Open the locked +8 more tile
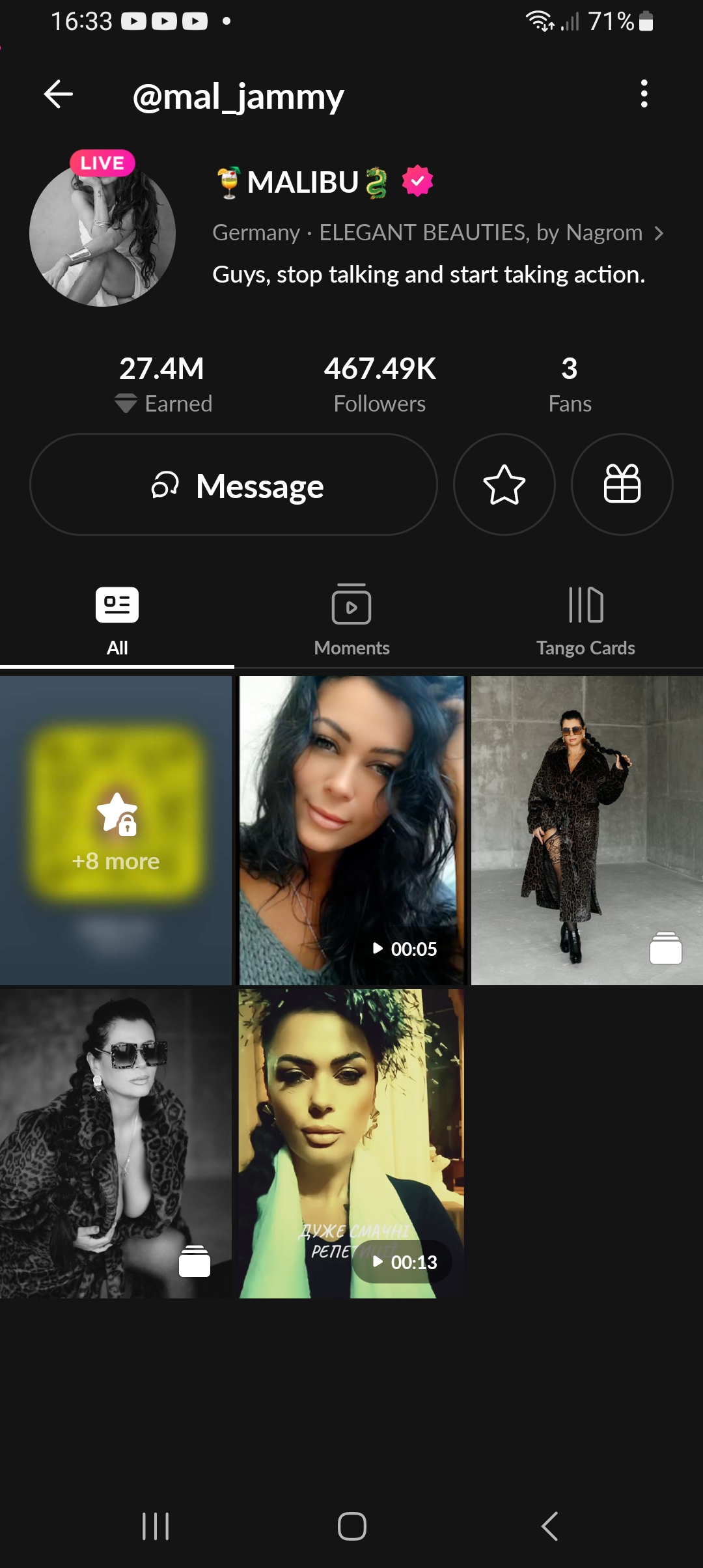The image size is (703, 1568). point(116,830)
